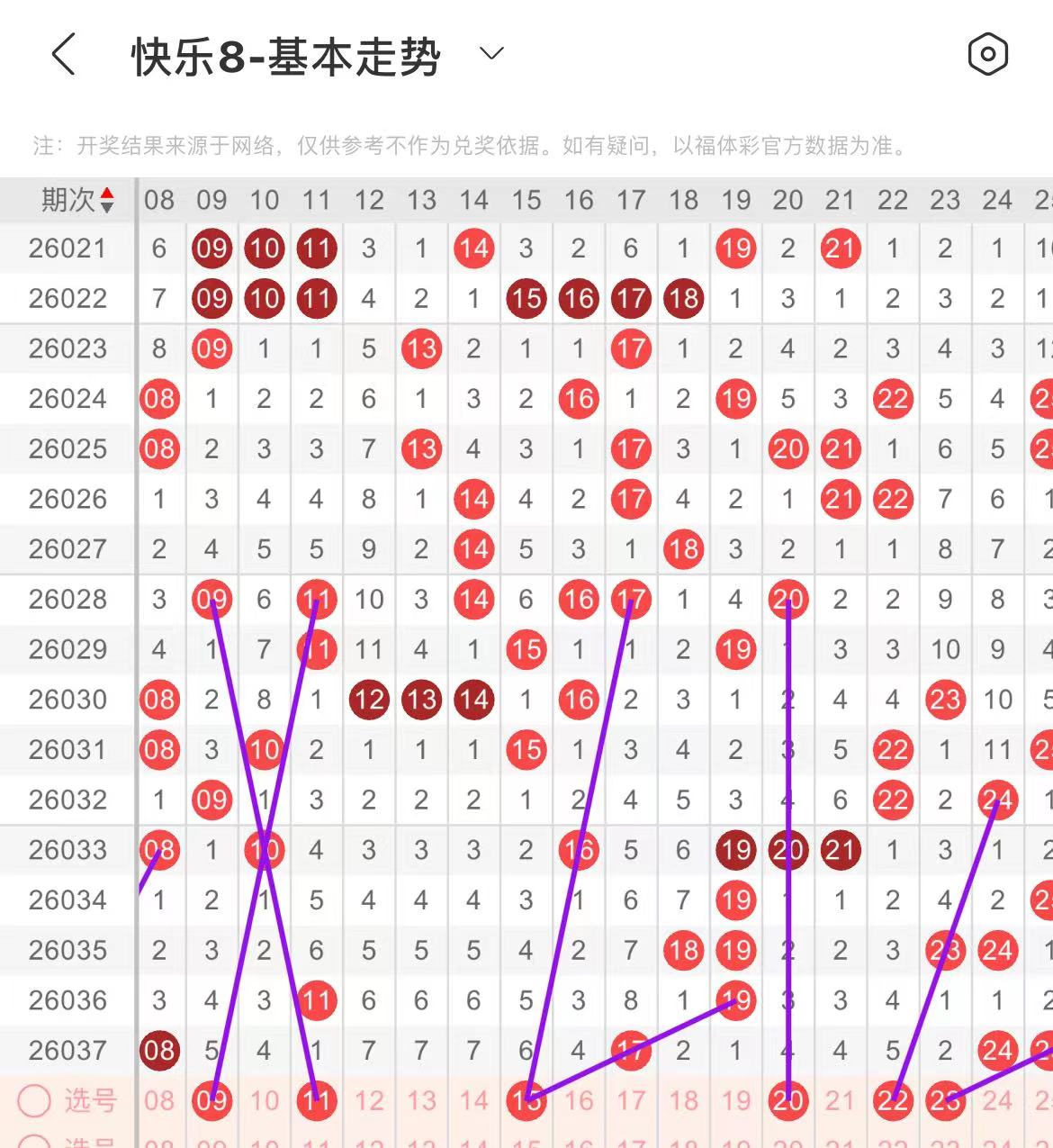Pick number 08 in the 选号 row
This screenshot has height=1148, width=1053.
pos(159,1100)
